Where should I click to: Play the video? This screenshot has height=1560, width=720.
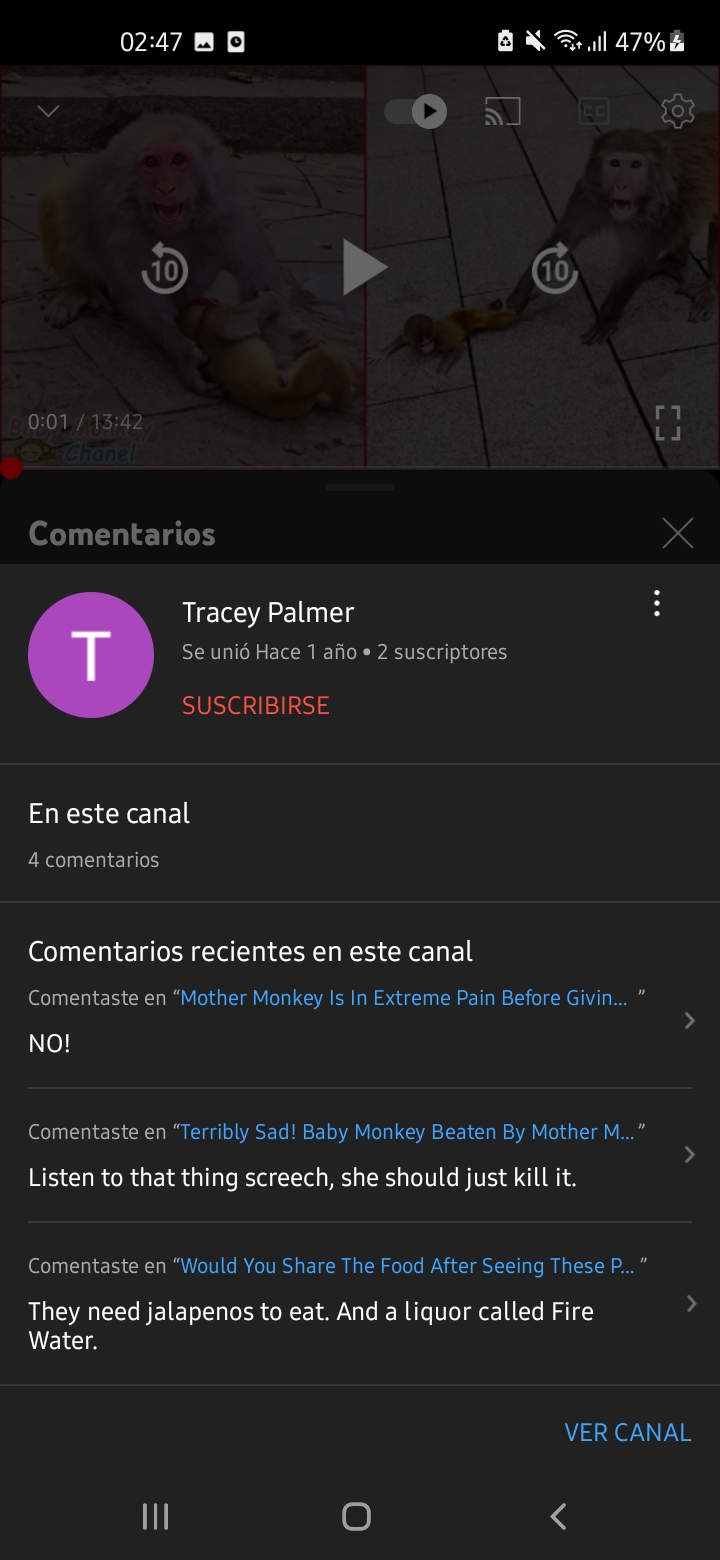[364, 267]
